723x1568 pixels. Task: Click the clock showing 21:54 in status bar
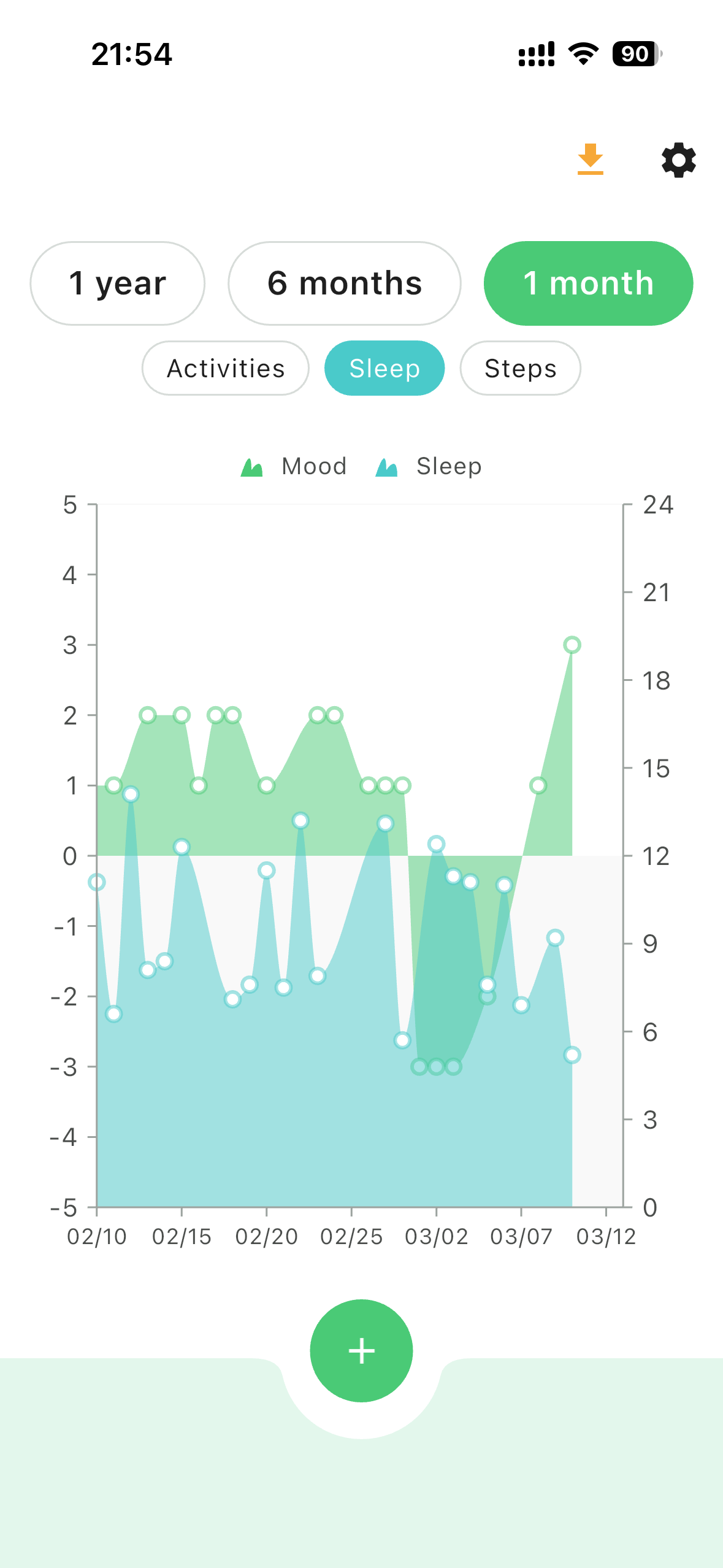(x=131, y=55)
